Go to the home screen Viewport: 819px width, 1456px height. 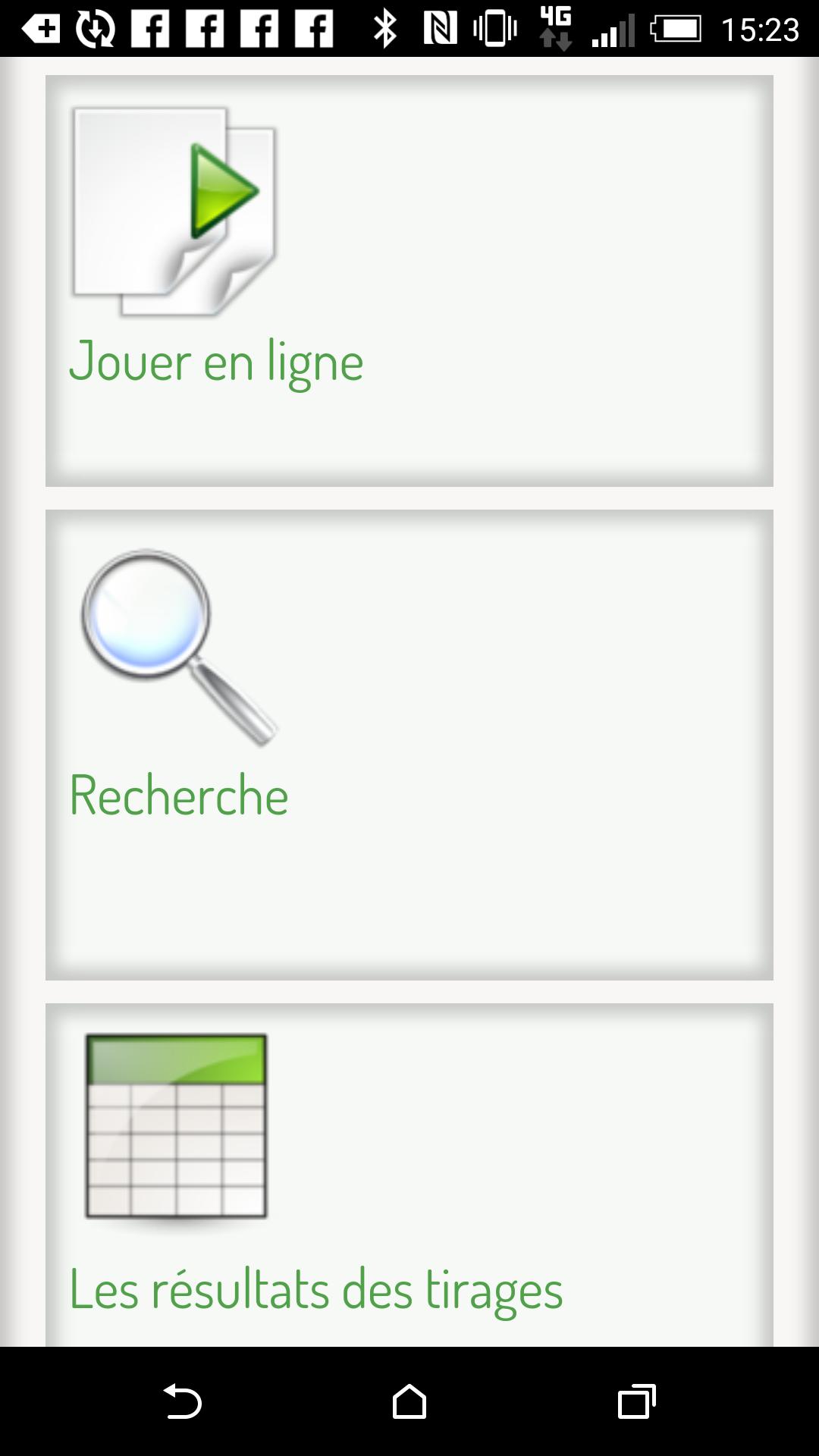point(409,1401)
